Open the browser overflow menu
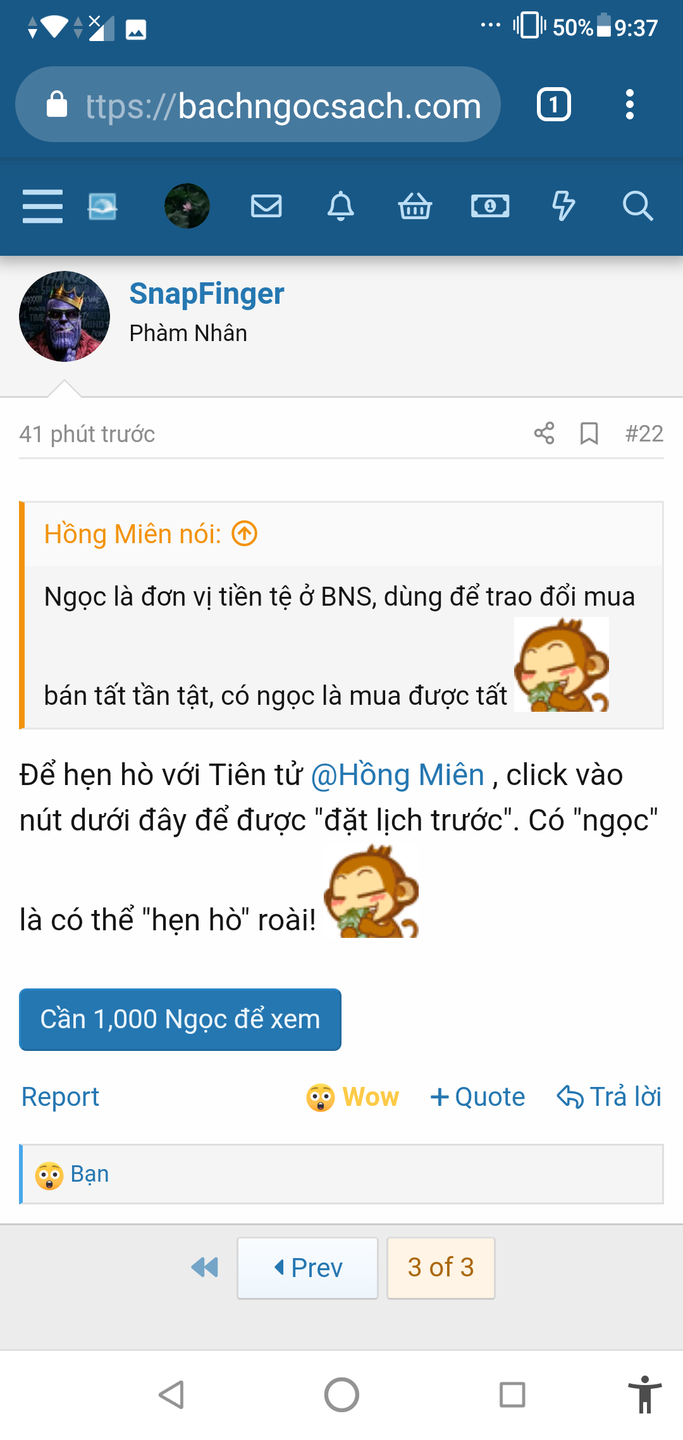The width and height of the screenshot is (683, 1440). point(629,104)
